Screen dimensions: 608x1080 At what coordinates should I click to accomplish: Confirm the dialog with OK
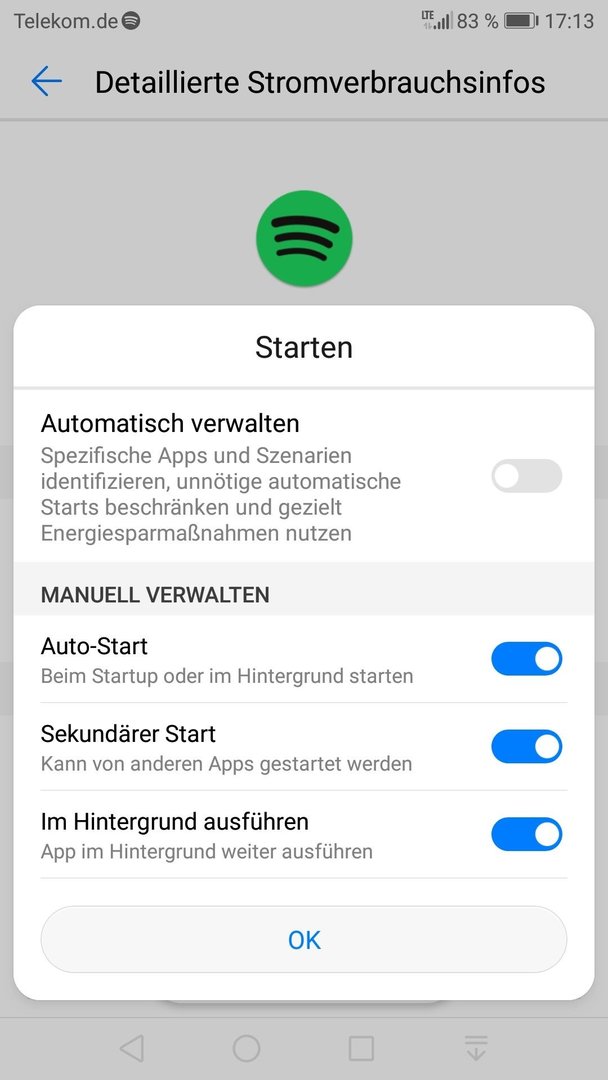point(304,939)
